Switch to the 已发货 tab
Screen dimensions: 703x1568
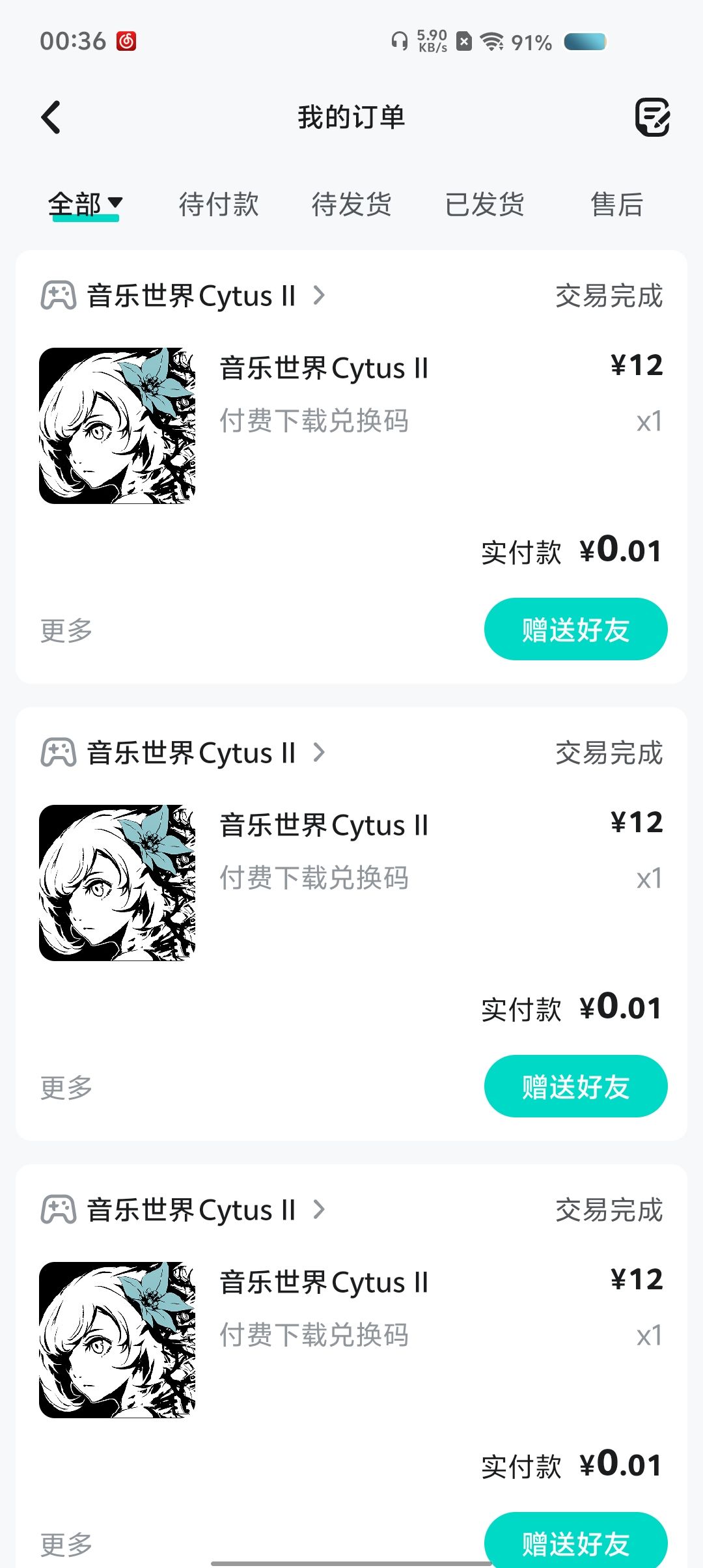click(484, 204)
